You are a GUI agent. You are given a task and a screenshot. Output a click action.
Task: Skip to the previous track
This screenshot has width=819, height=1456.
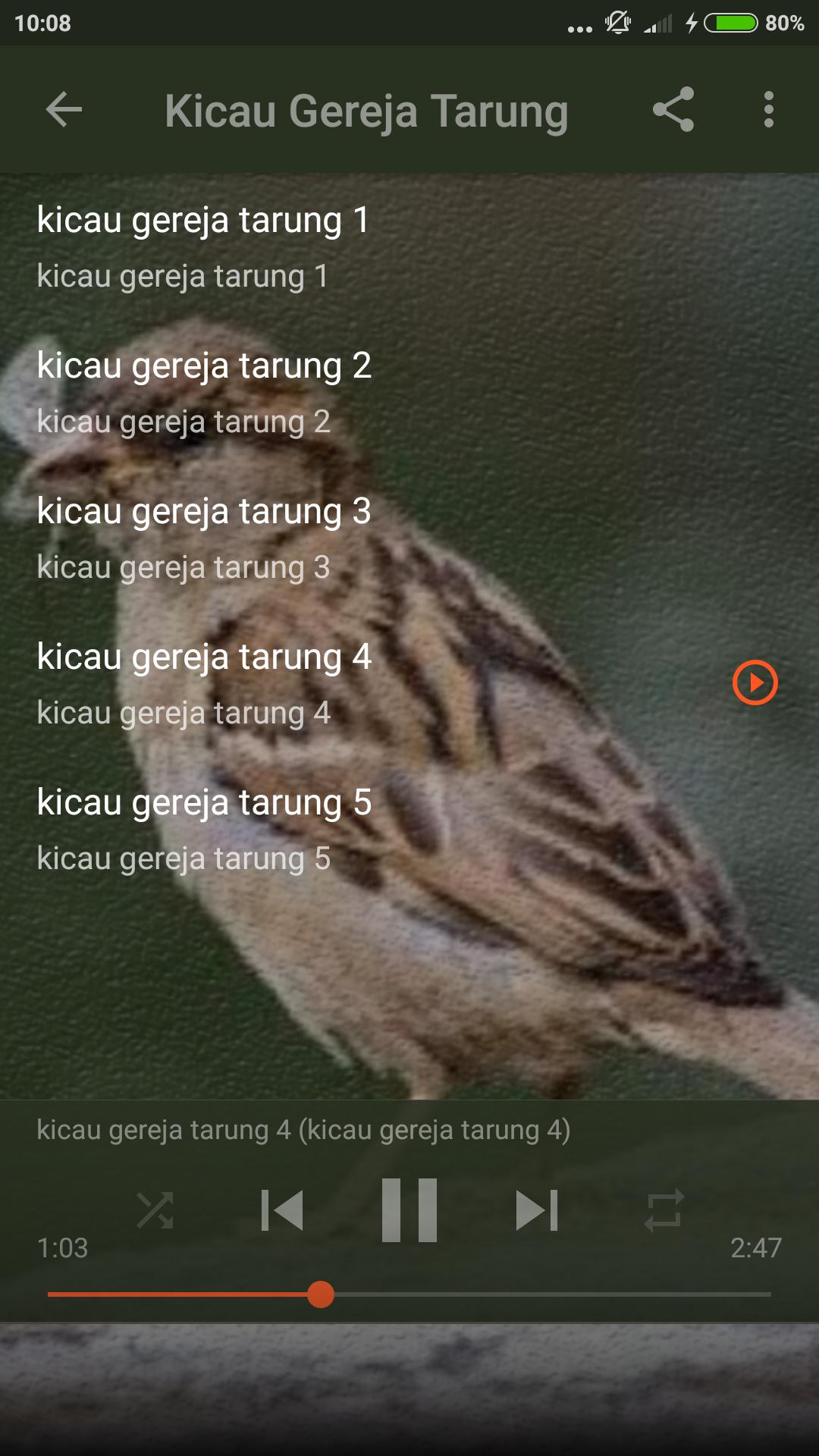282,1210
